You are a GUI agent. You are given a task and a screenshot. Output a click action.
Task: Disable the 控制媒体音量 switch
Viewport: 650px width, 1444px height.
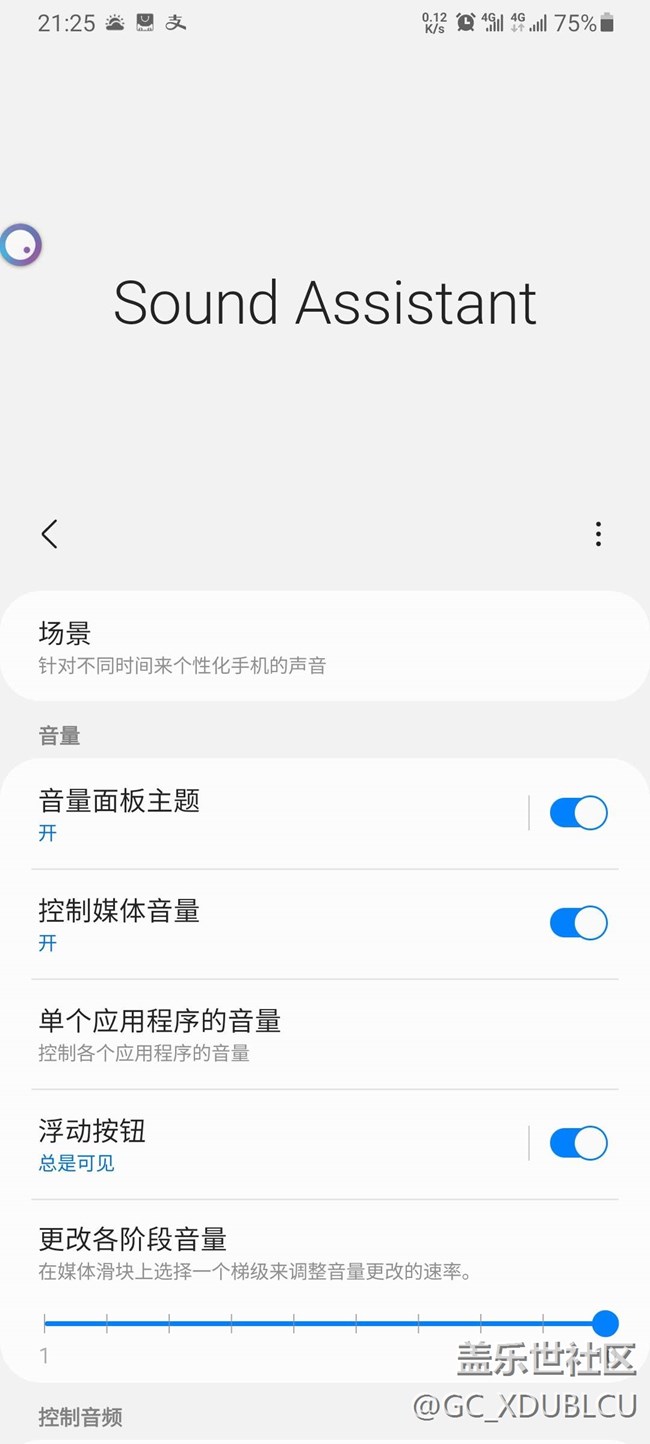click(x=578, y=923)
